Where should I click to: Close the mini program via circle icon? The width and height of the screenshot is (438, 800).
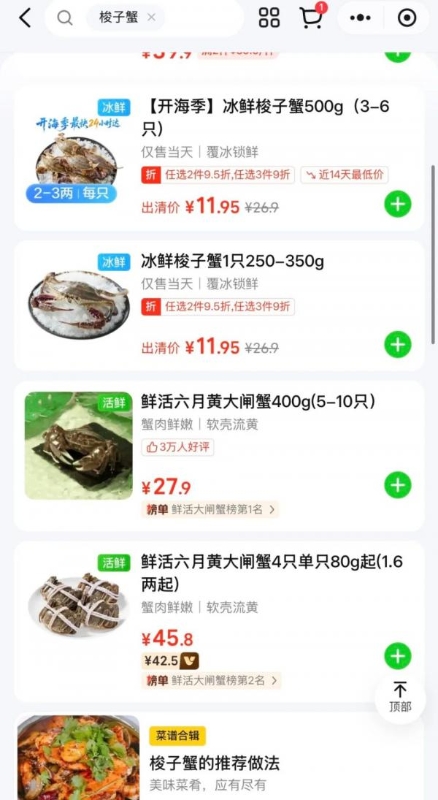coord(407,18)
